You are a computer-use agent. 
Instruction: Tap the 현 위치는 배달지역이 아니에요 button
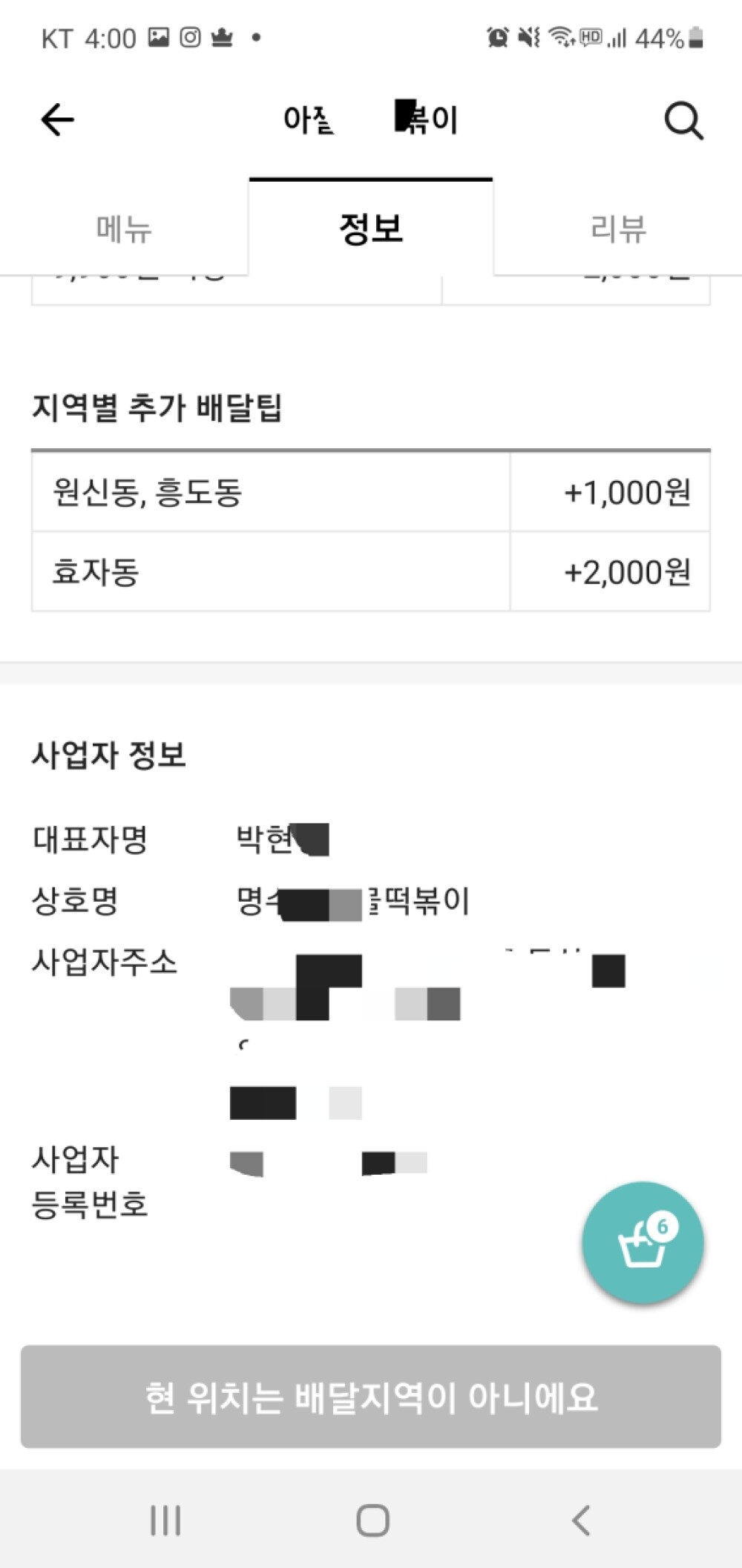371,1397
